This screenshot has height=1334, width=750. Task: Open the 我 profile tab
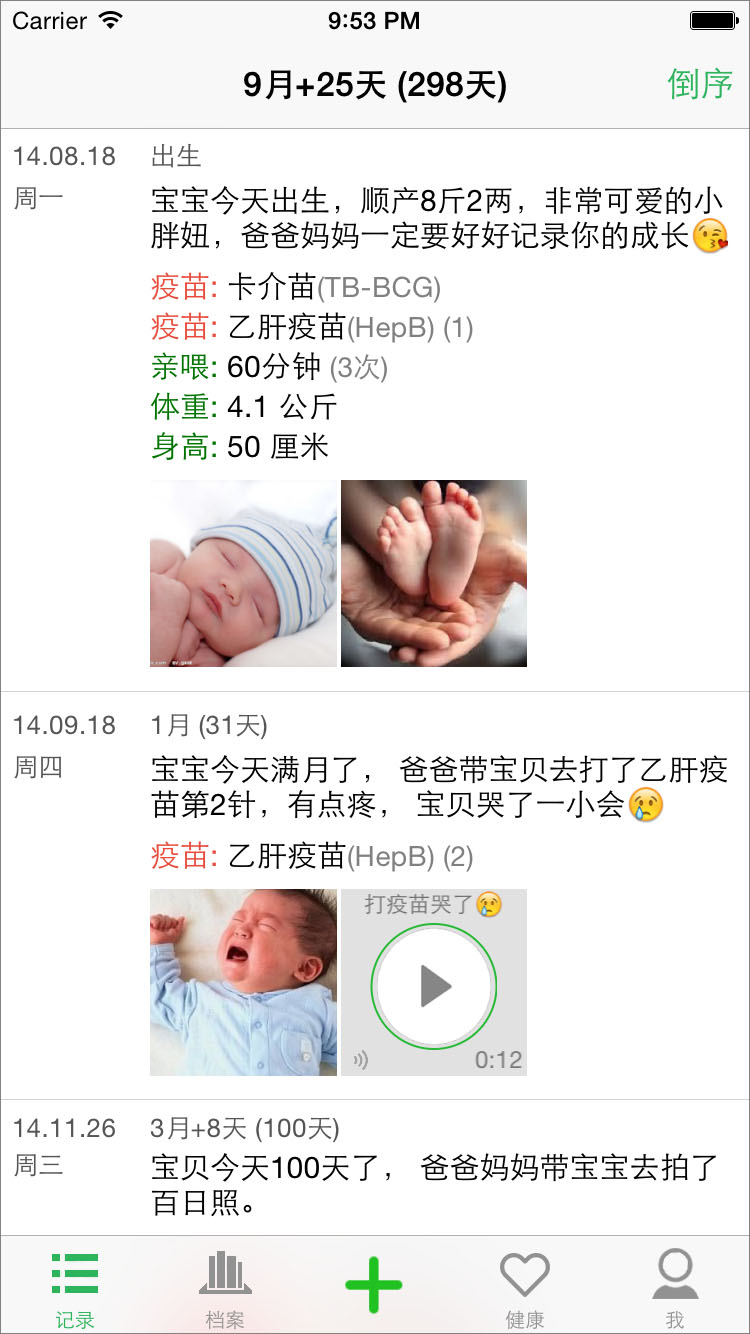pos(675,1288)
